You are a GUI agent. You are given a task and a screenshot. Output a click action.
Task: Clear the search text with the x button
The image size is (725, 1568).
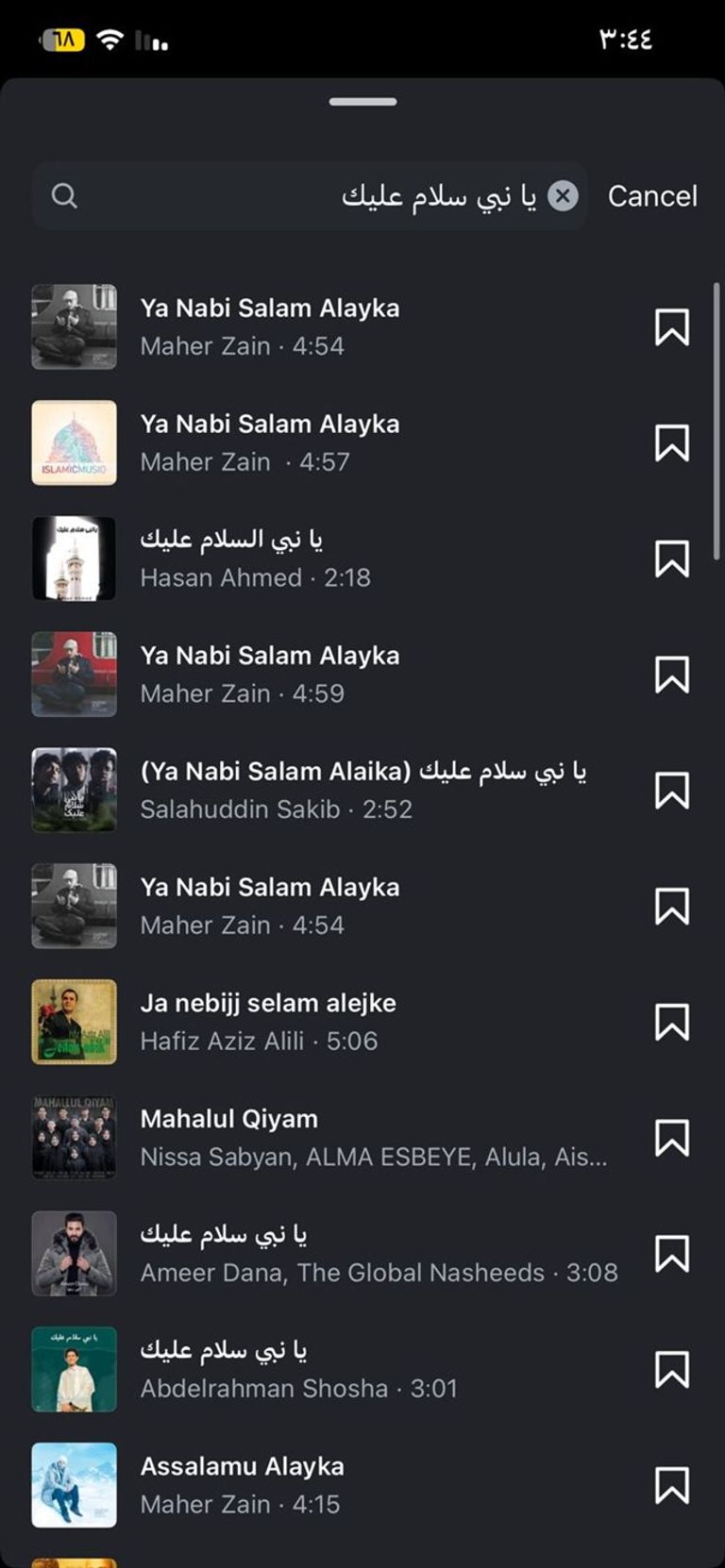point(564,195)
